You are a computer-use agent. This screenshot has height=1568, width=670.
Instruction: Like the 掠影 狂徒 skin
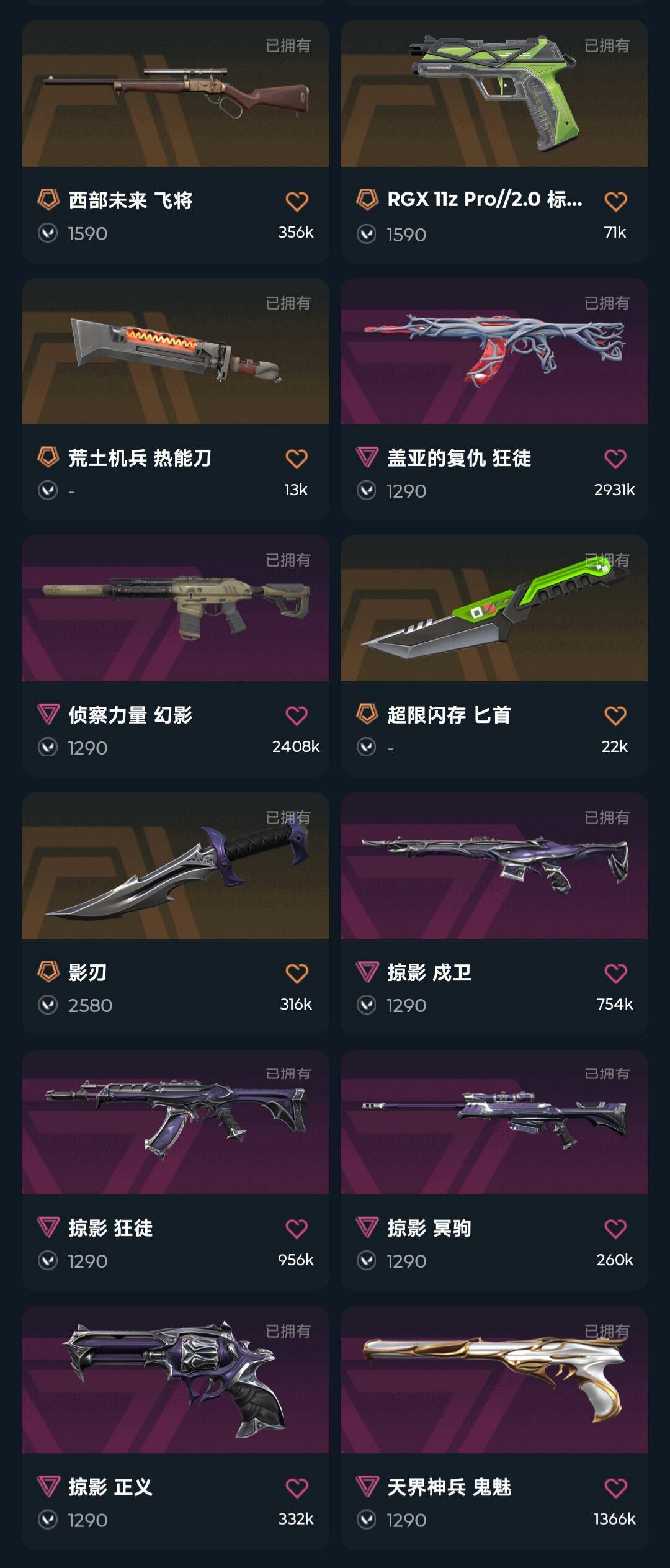click(297, 1229)
